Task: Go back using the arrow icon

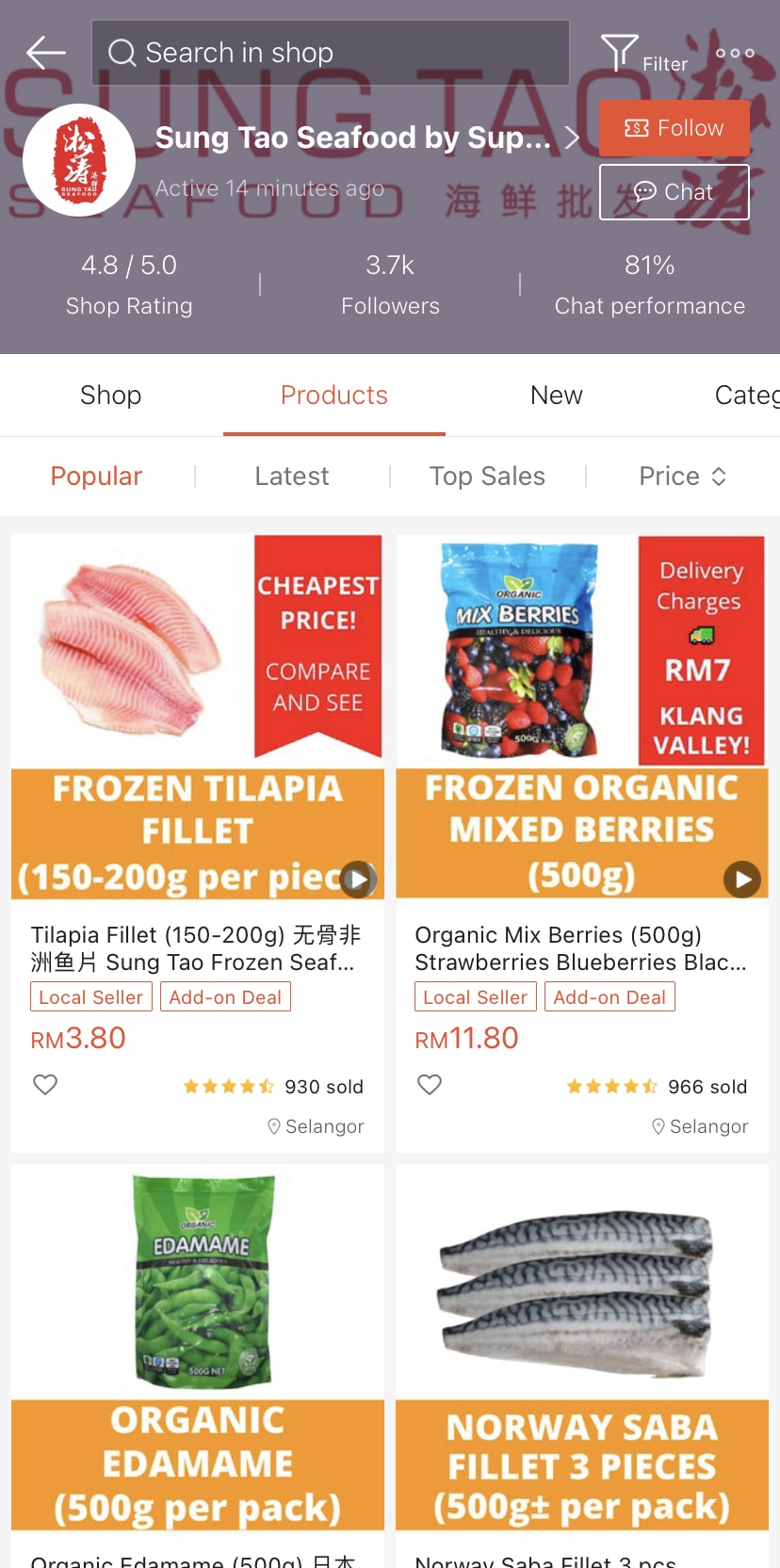Action: click(45, 53)
